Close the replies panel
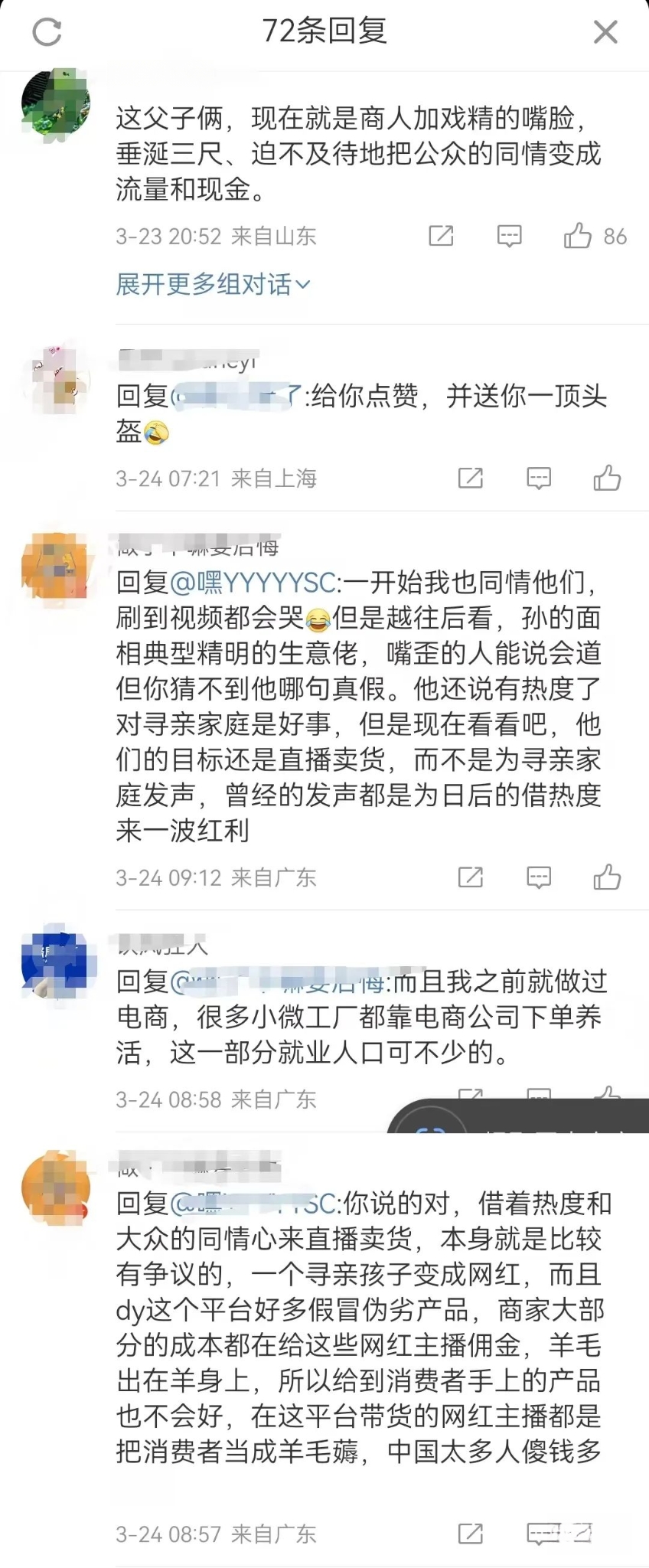The height and width of the screenshot is (1568, 649). click(605, 32)
